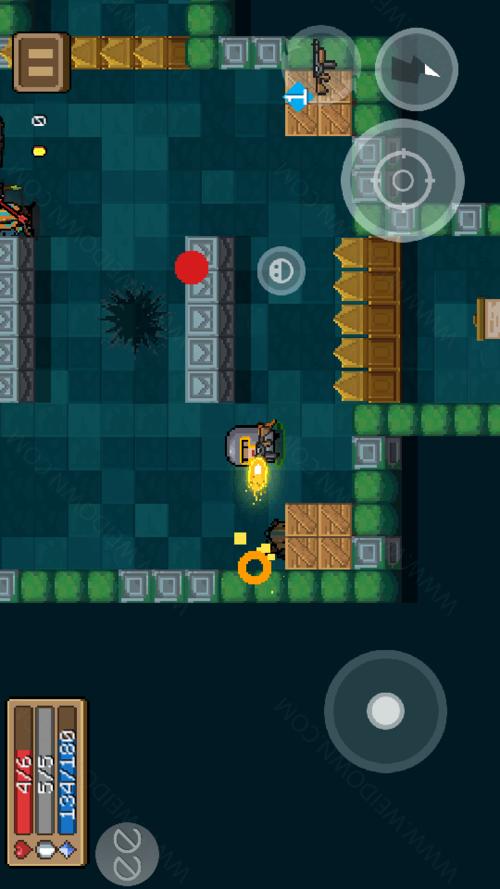The height and width of the screenshot is (889, 500).
Task: Tap the crosshair attack button
Action: [402, 180]
